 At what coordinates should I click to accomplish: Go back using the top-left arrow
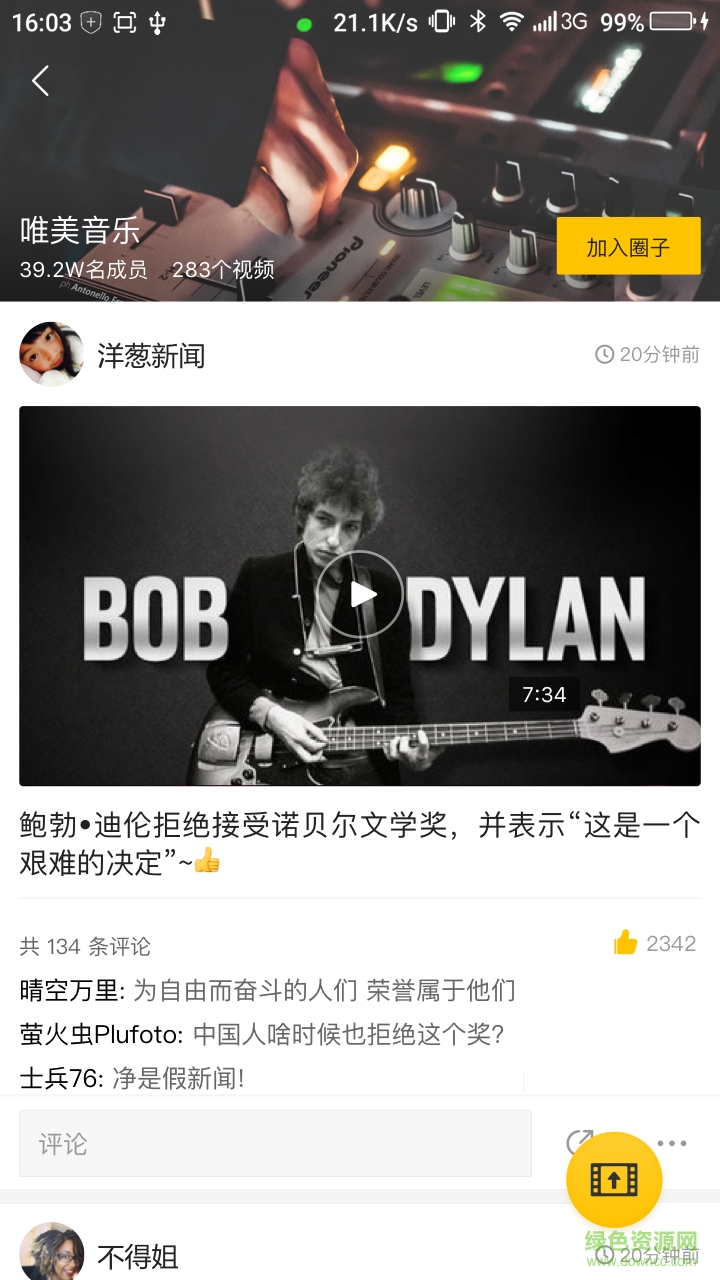pos(40,81)
